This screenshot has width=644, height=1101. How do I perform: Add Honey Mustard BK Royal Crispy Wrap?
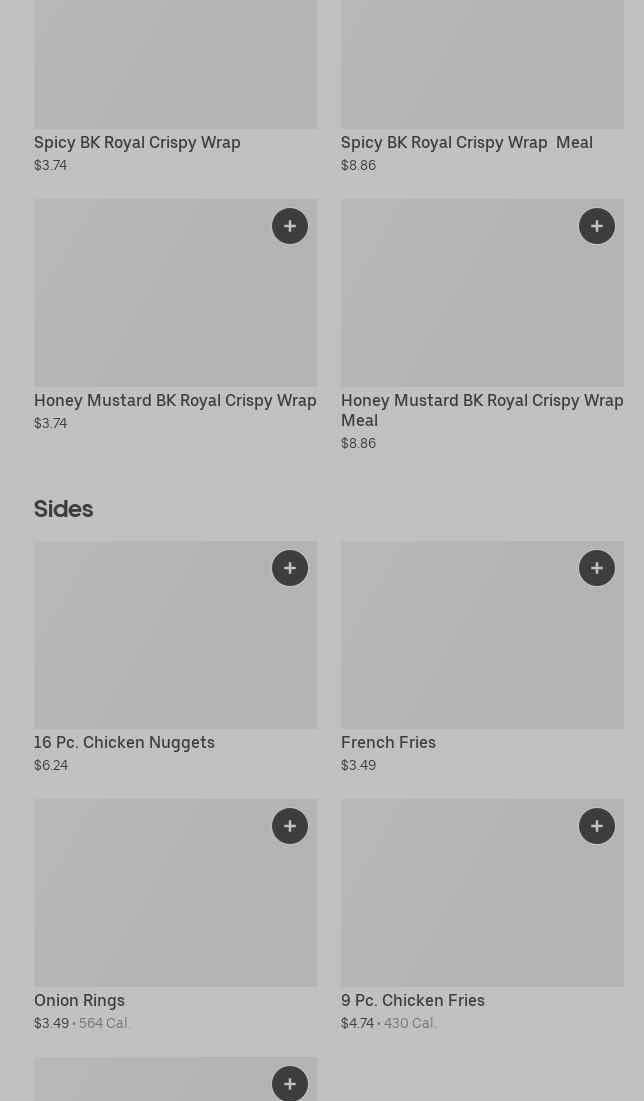[290, 226]
